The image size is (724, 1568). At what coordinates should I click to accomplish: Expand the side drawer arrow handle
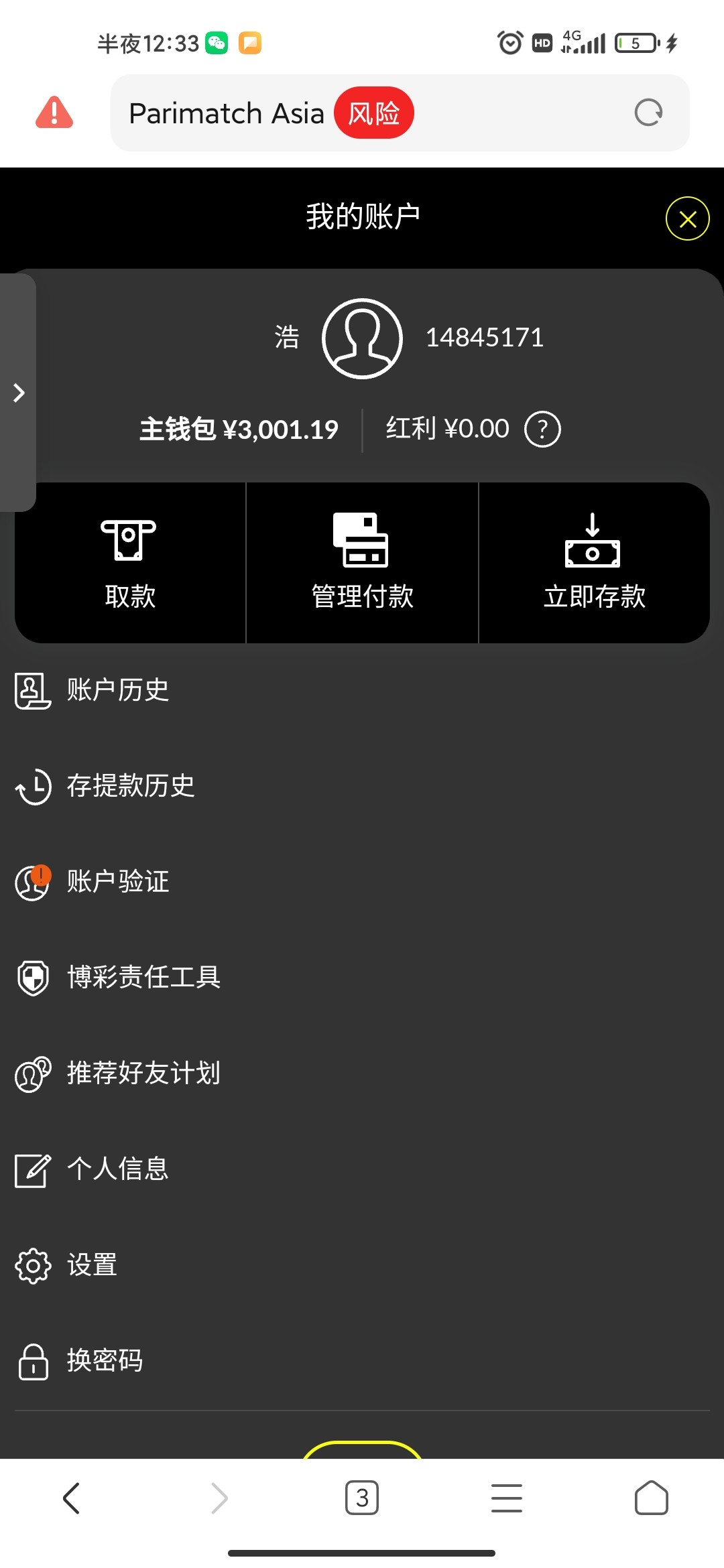coord(19,393)
